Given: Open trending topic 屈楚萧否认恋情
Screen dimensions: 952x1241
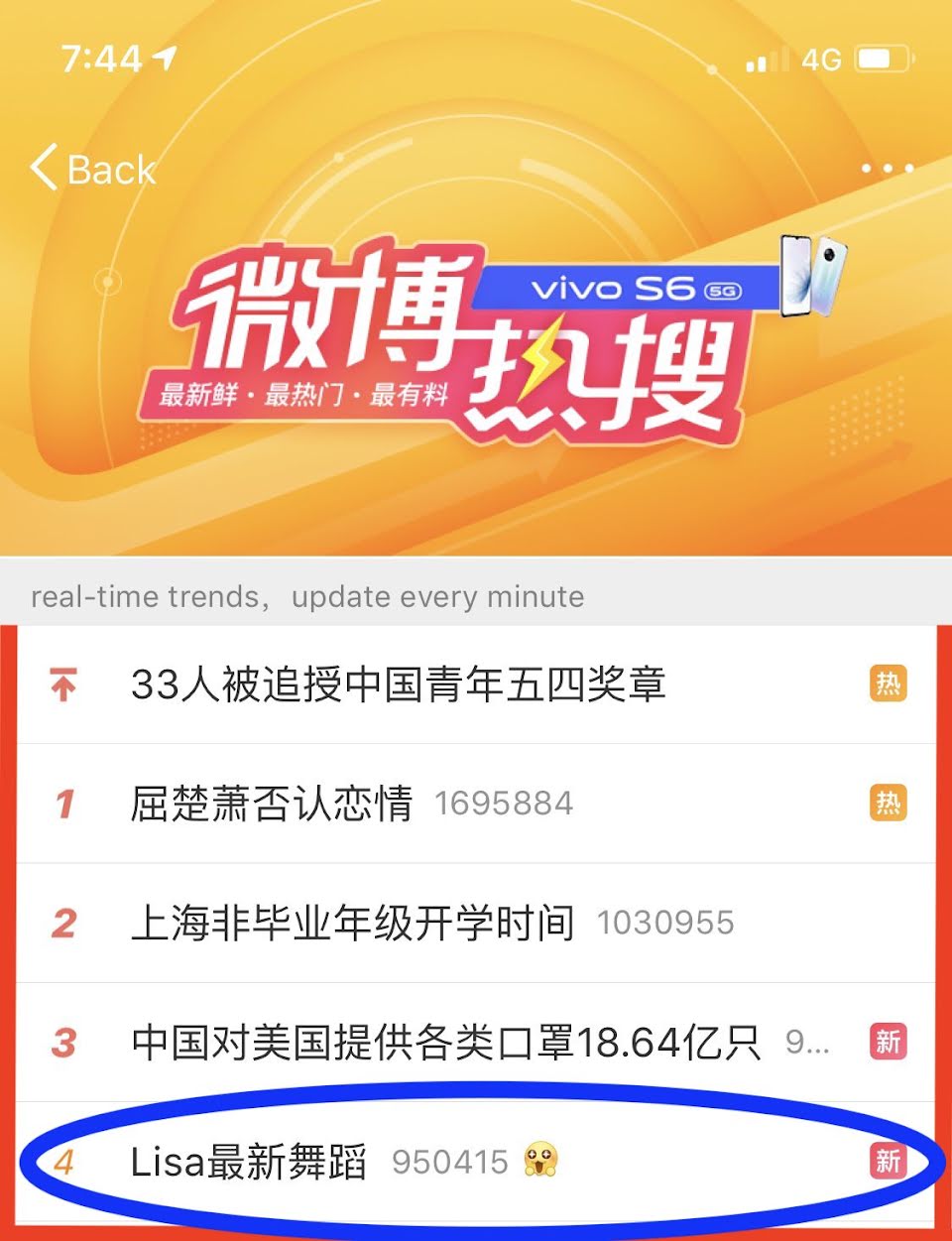Looking at the screenshot, I should pos(272,804).
